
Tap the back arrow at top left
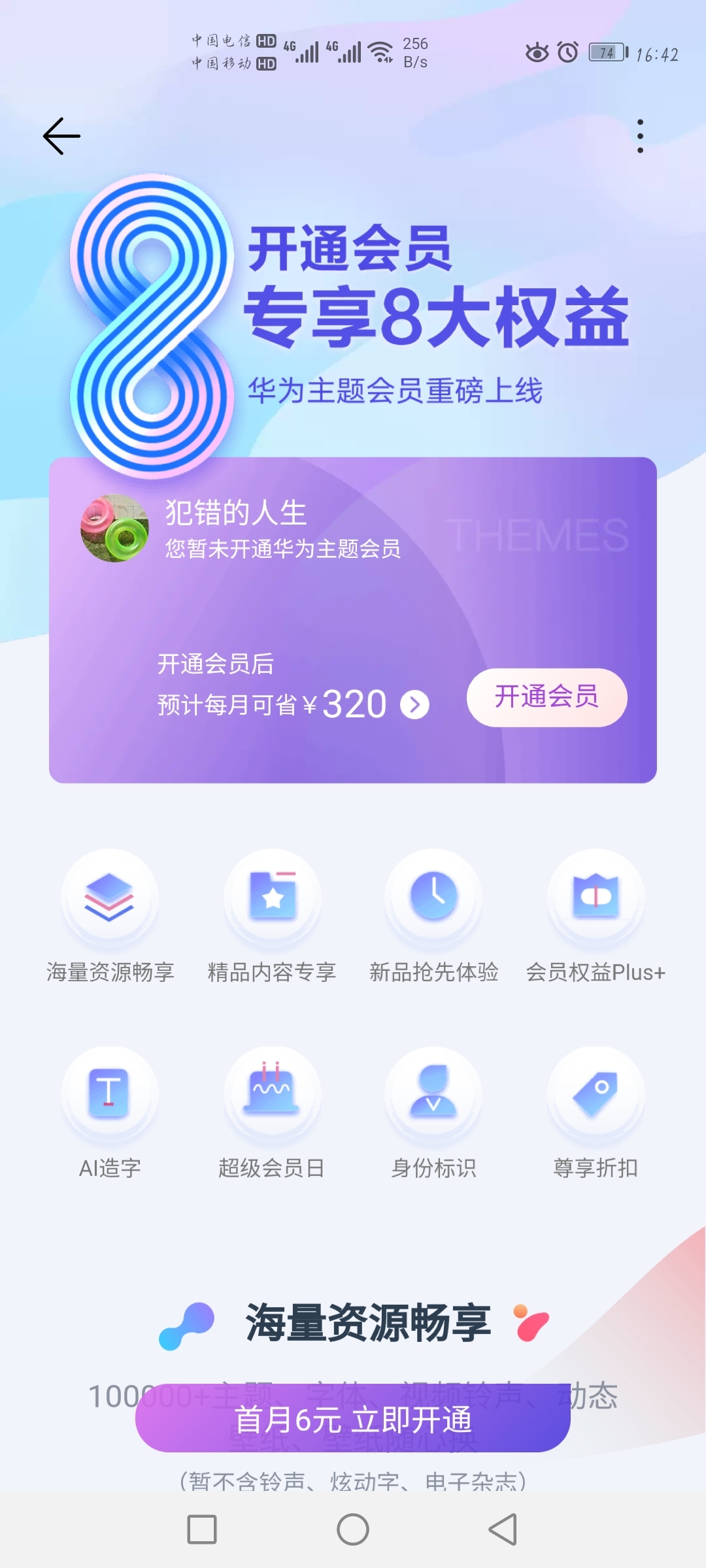point(62,135)
